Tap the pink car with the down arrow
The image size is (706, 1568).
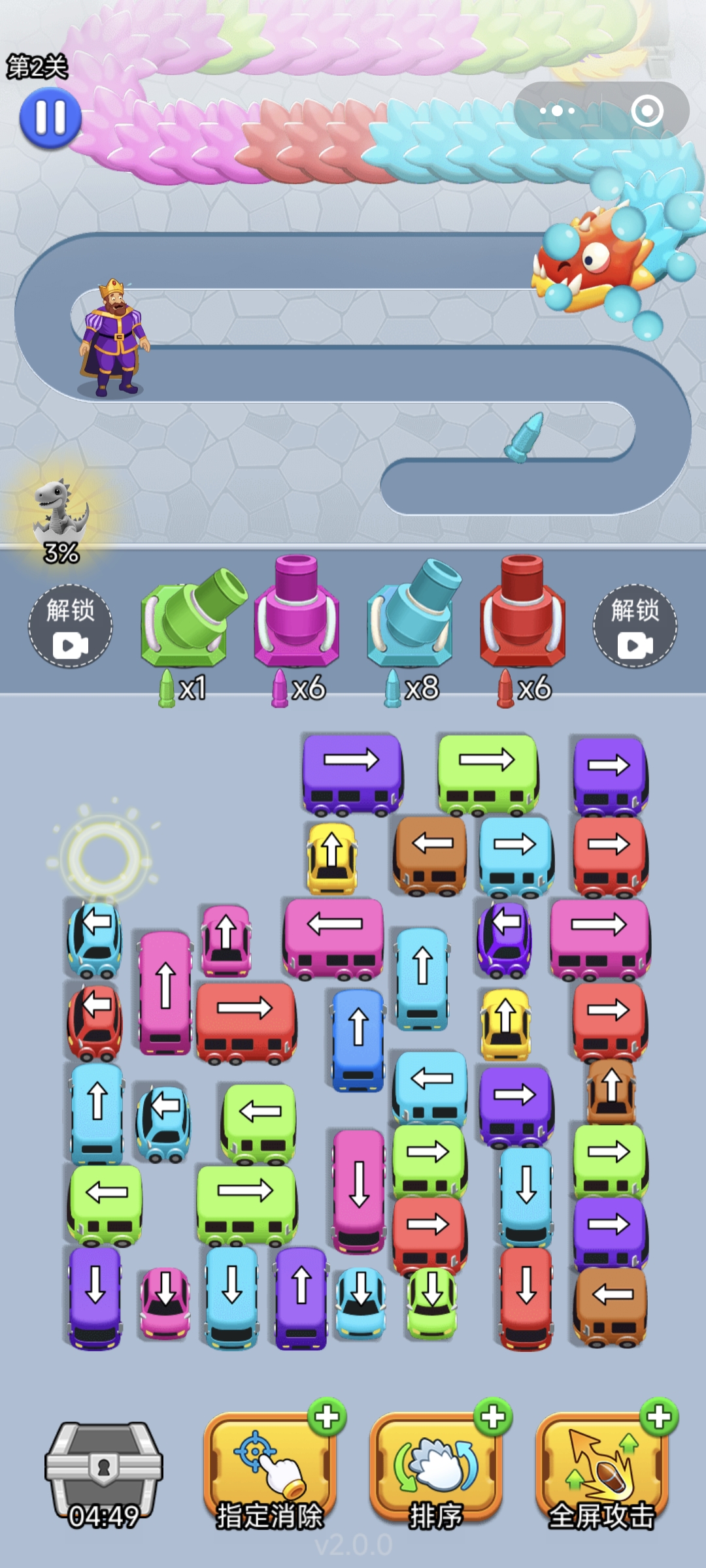pyautogui.click(x=165, y=1303)
